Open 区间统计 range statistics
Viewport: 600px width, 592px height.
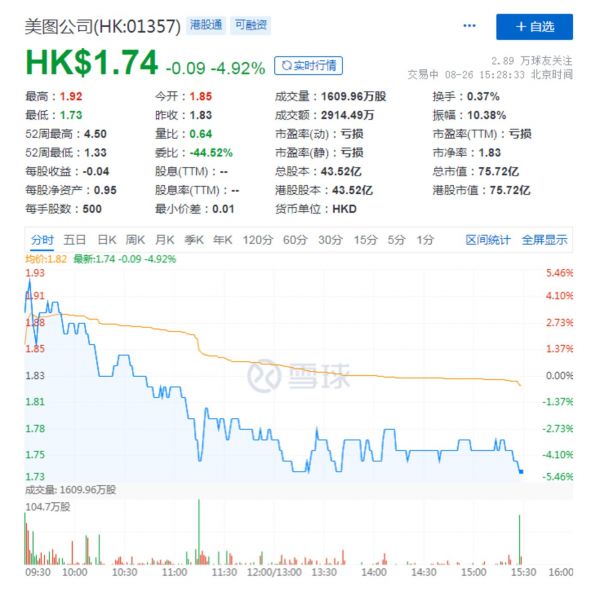tap(488, 240)
